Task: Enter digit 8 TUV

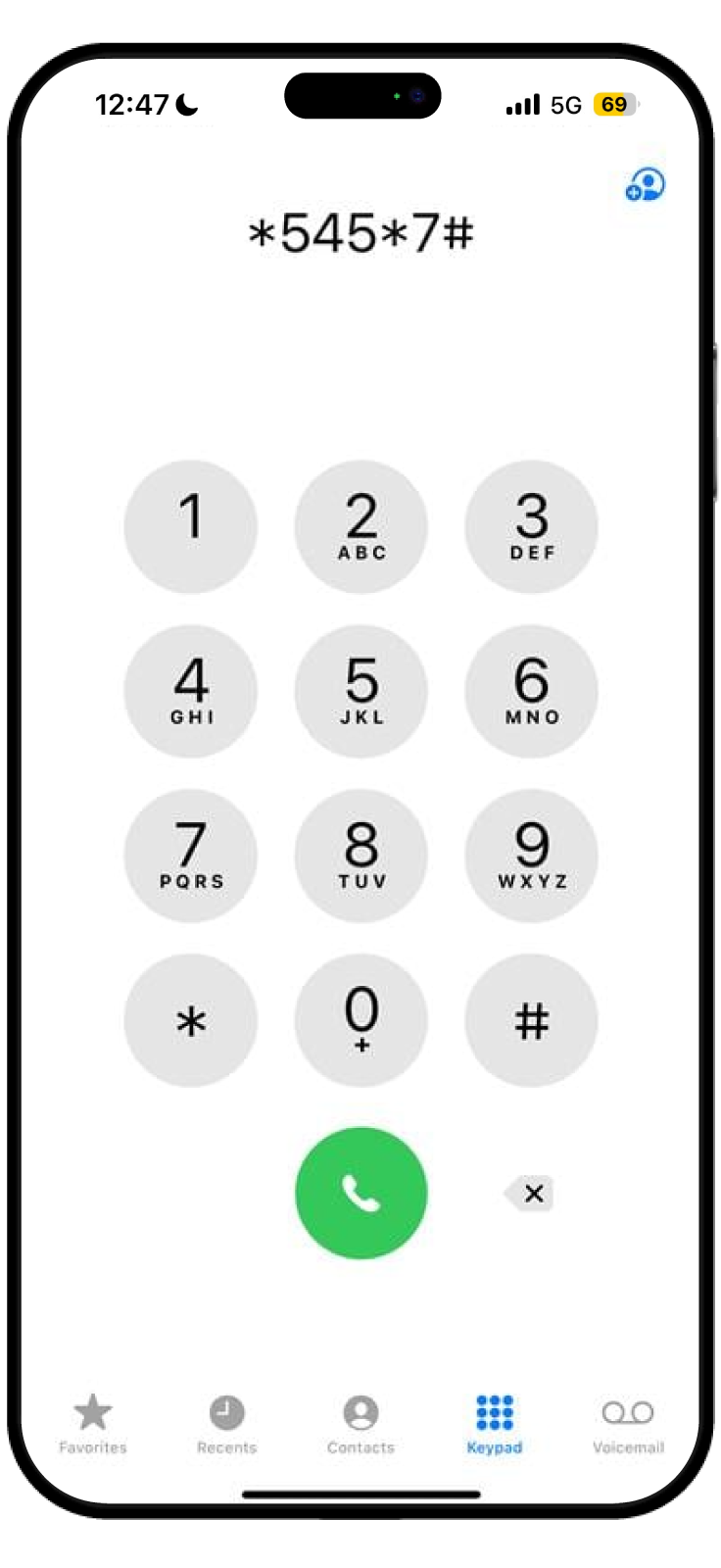Action: coord(361,857)
